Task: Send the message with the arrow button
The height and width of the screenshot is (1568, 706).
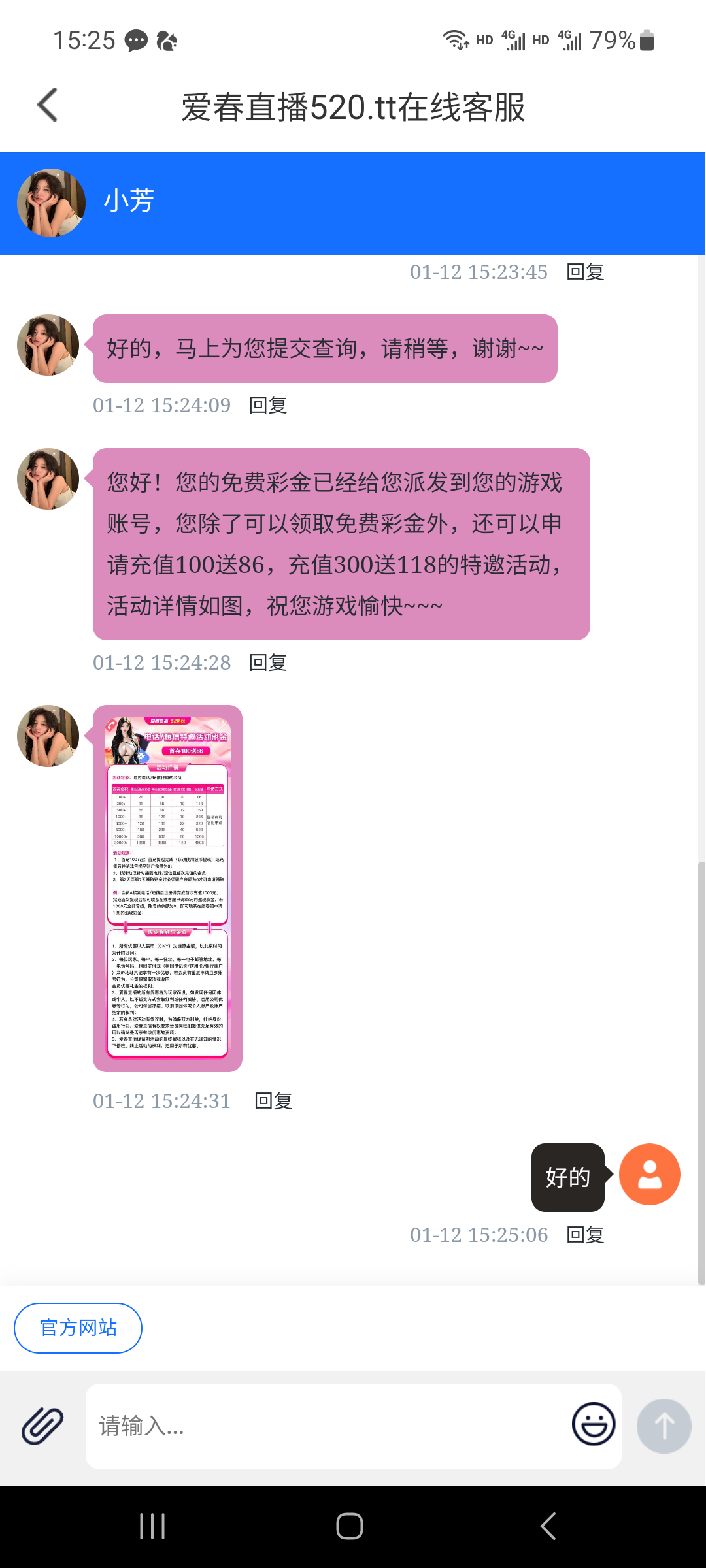Action: click(664, 1426)
